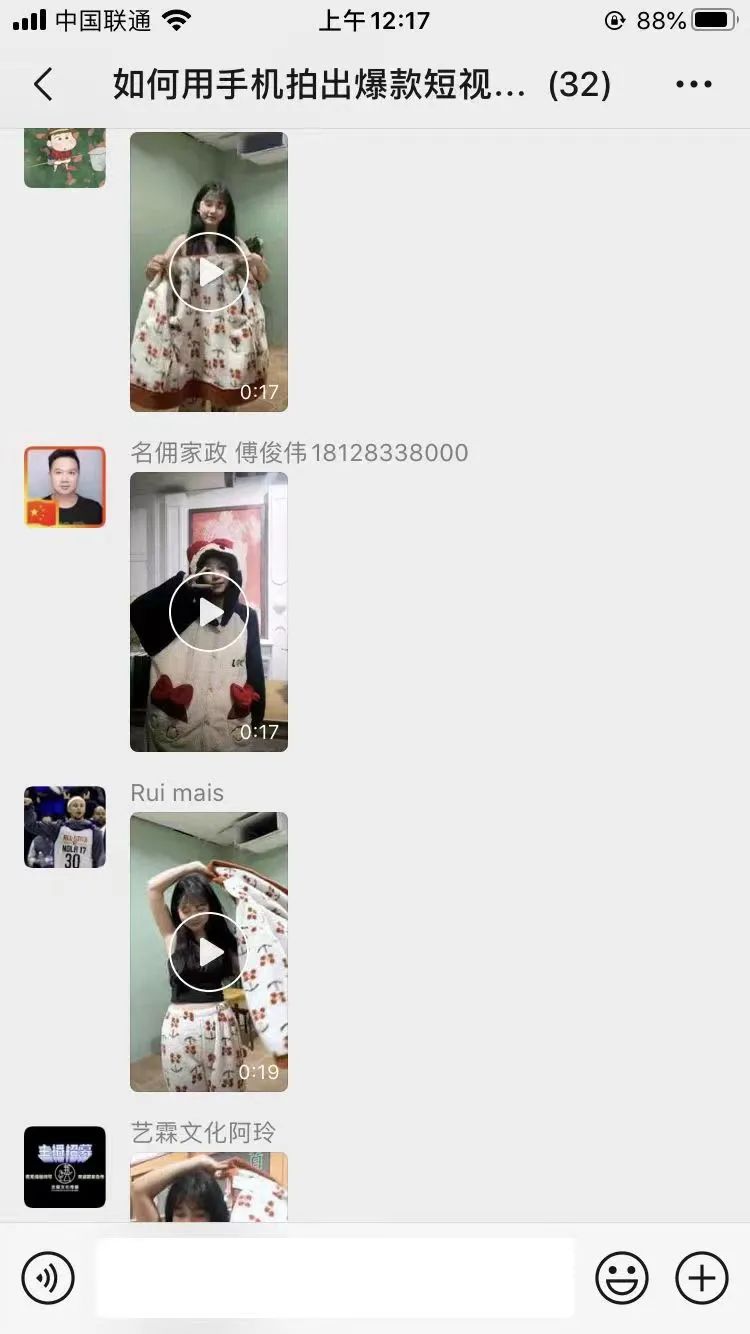Open 名佣家政 傅俊伟's profile avatar
Image resolution: width=750 pixels, height=1334 pixels.
coord(65,487)
